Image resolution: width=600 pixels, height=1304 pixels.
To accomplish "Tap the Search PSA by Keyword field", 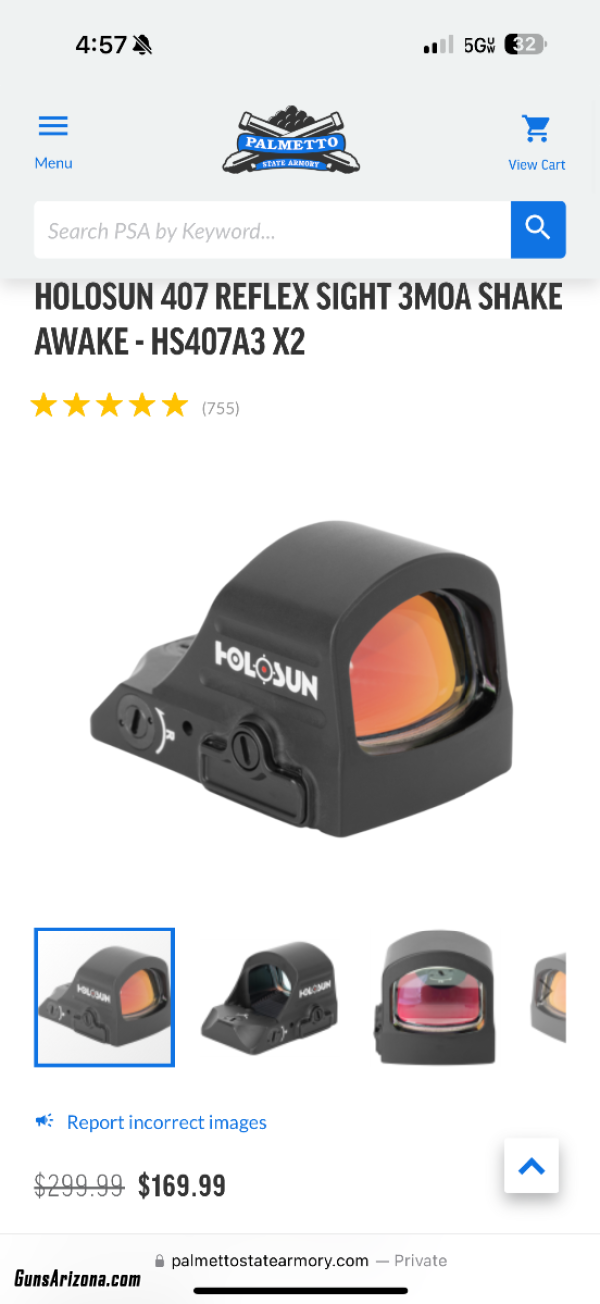I will (272, 230).
